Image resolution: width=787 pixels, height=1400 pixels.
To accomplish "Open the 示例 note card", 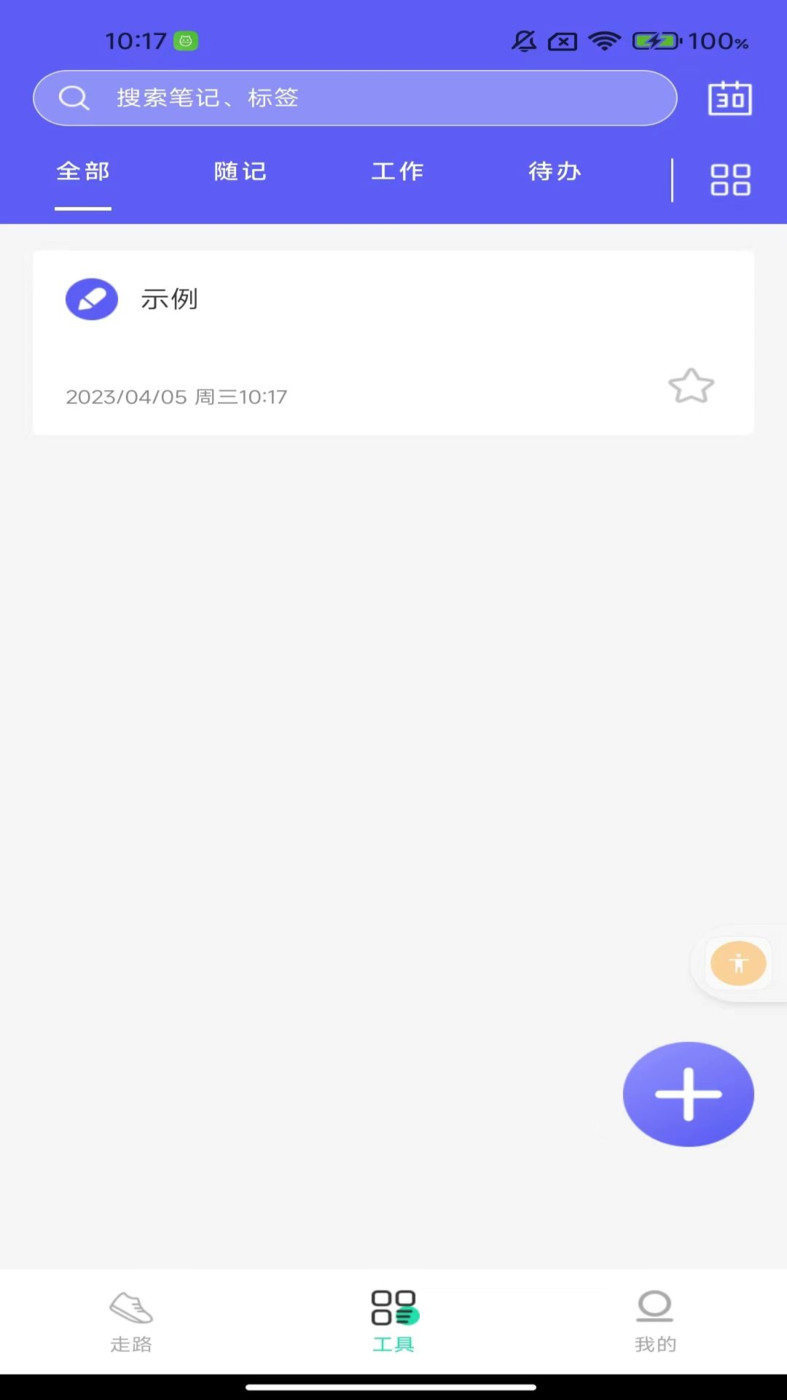I will pyautogui.click(x=393, y=340).
